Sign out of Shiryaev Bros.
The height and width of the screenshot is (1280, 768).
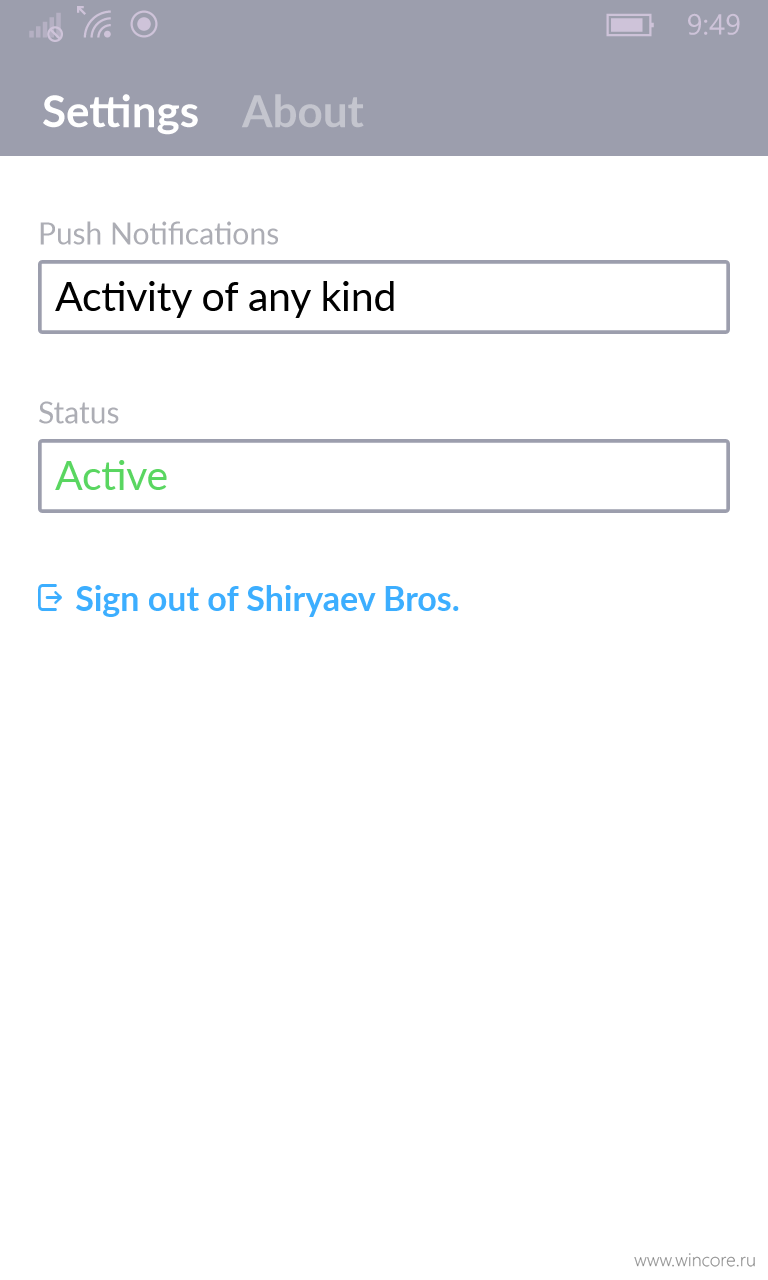[249, 599]
